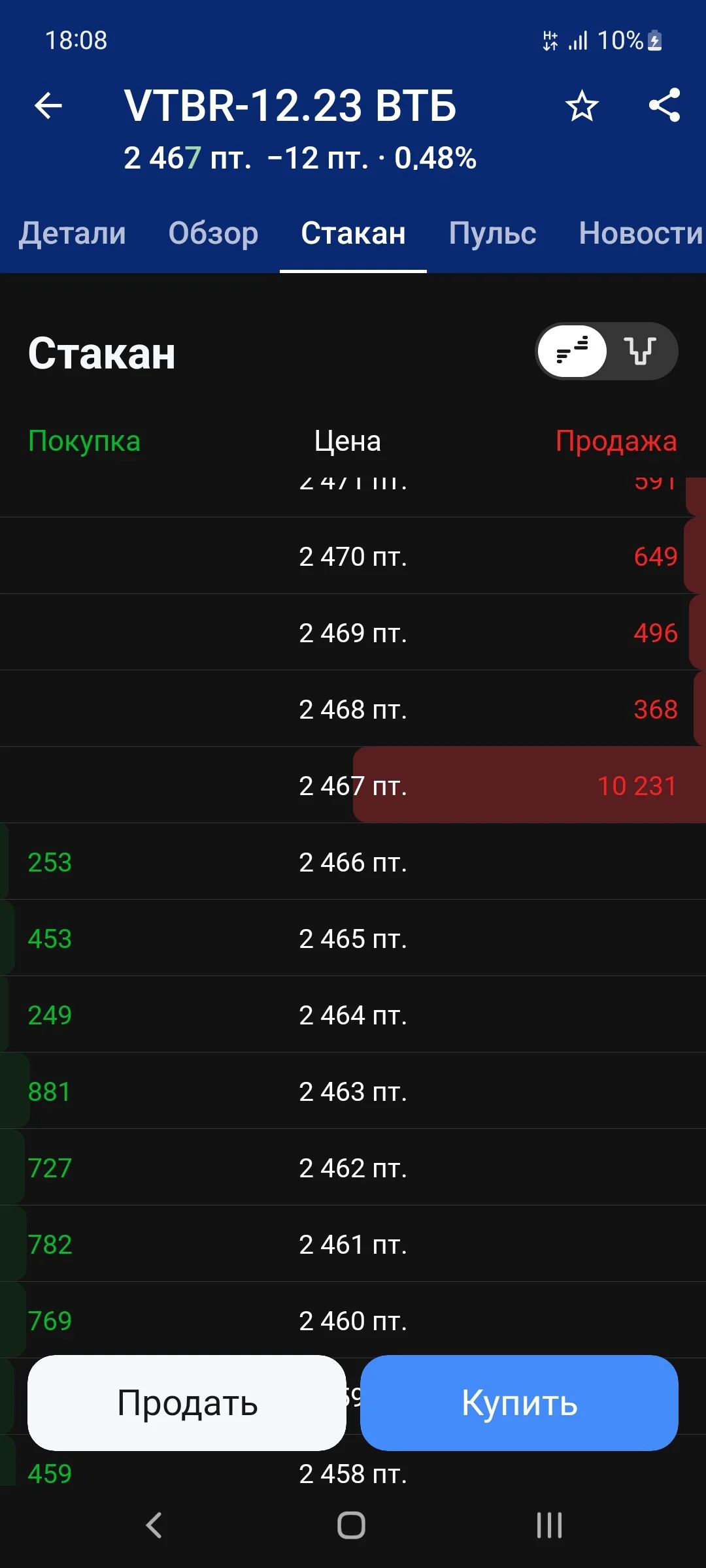Viewport: 706px width, 1568px height.
Task: Tap the Продать button
Action: pyautogui.click(x=187, y=1403)
